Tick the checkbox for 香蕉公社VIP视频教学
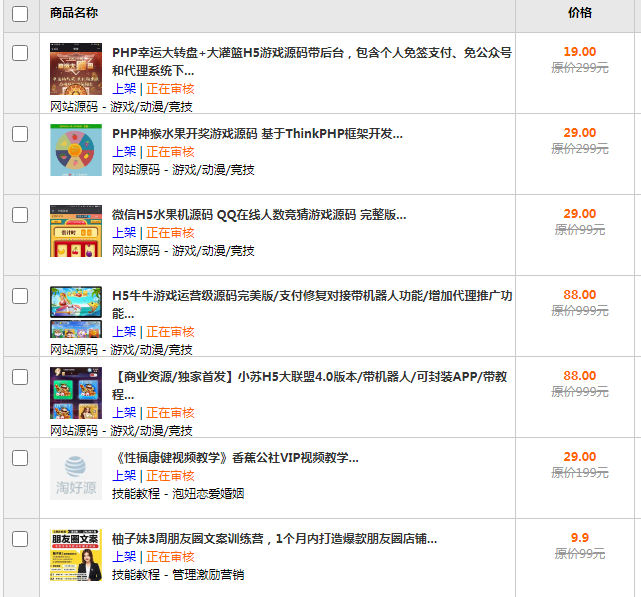Image resolution: width=641 pixels, height=597 pixels. 20,458
